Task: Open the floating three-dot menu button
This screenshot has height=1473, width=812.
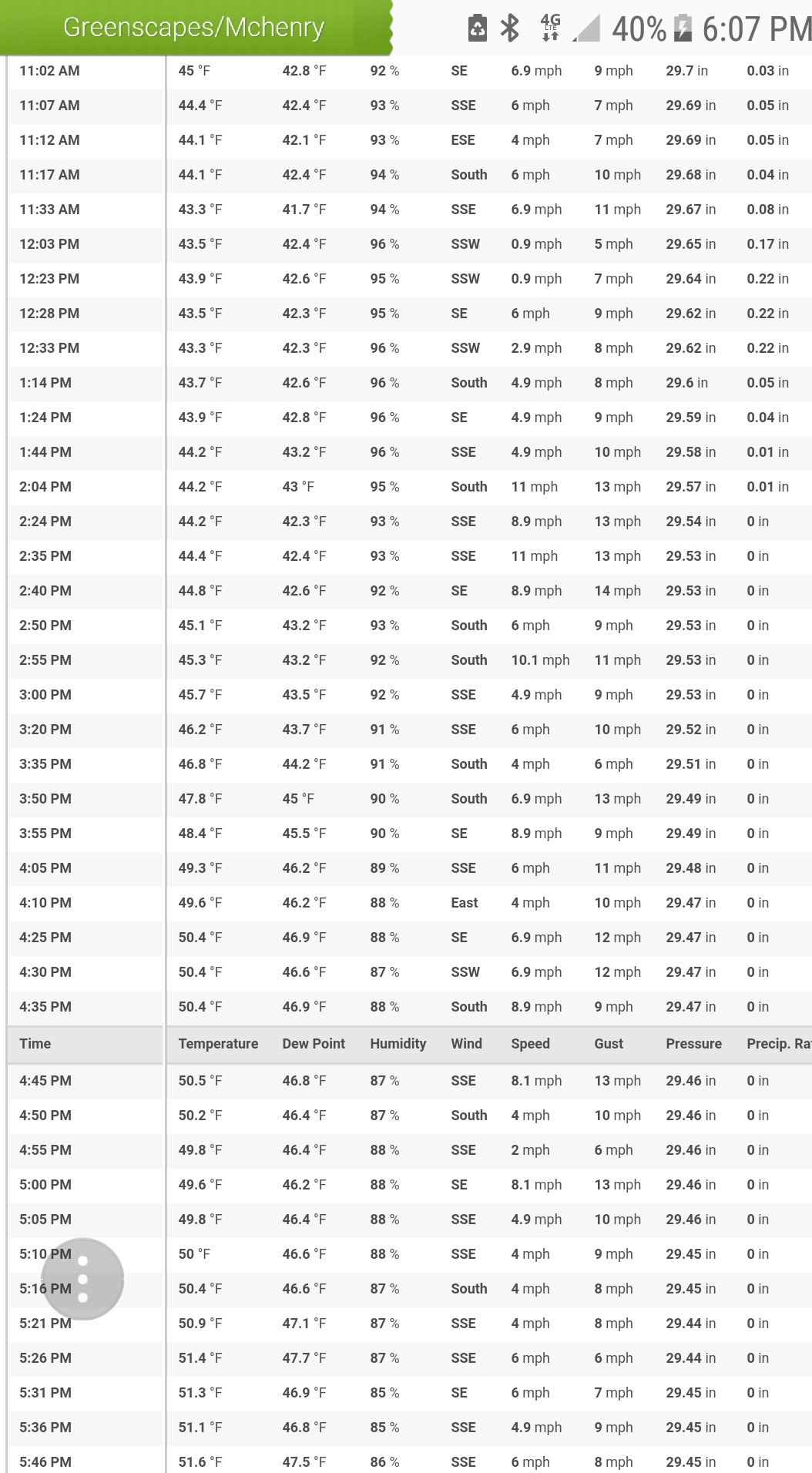Action: pos(82,1280)
